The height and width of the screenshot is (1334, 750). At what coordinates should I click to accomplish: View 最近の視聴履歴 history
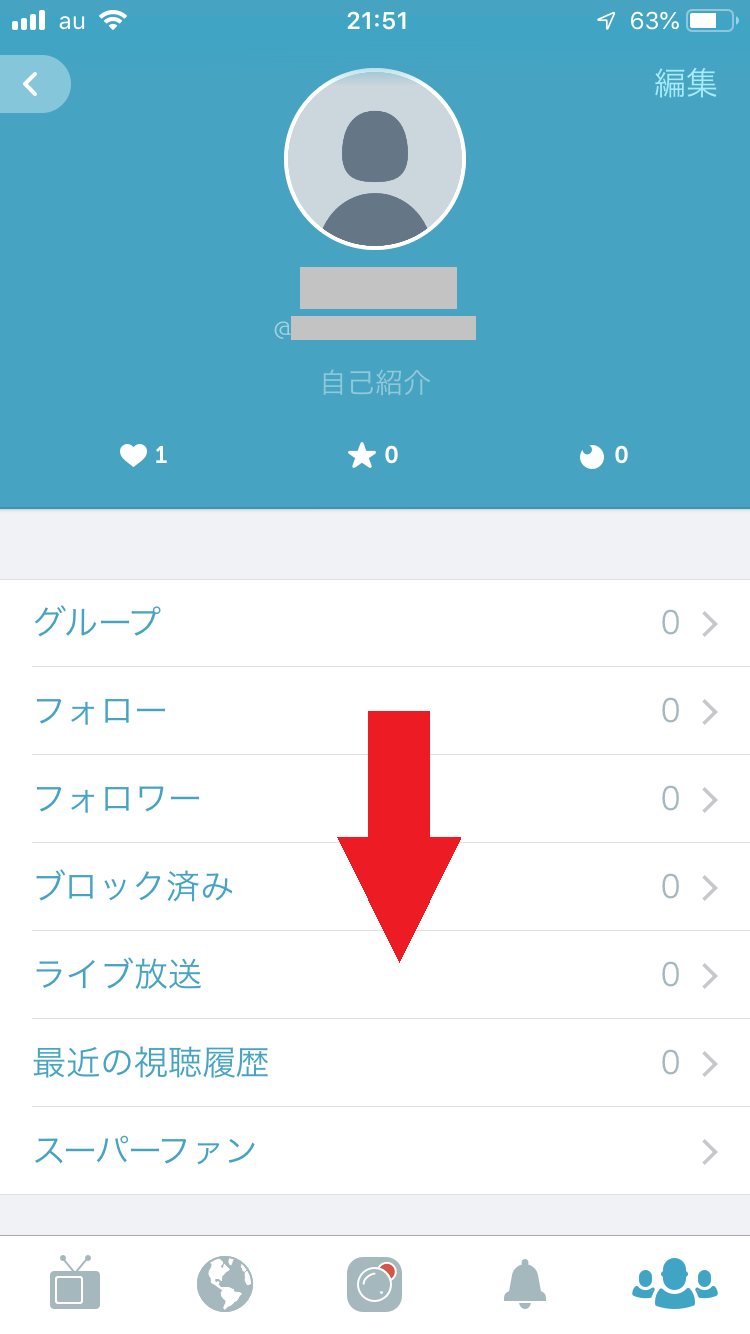[152, 1063]
